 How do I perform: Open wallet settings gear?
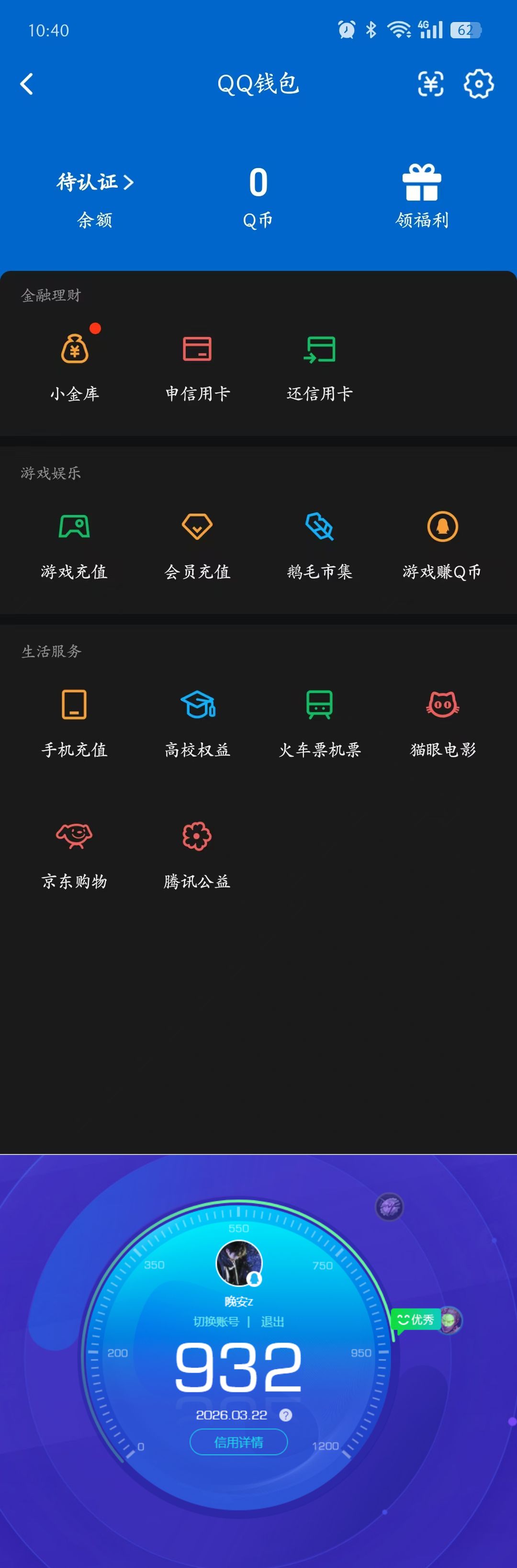click(x=479, y=84)
